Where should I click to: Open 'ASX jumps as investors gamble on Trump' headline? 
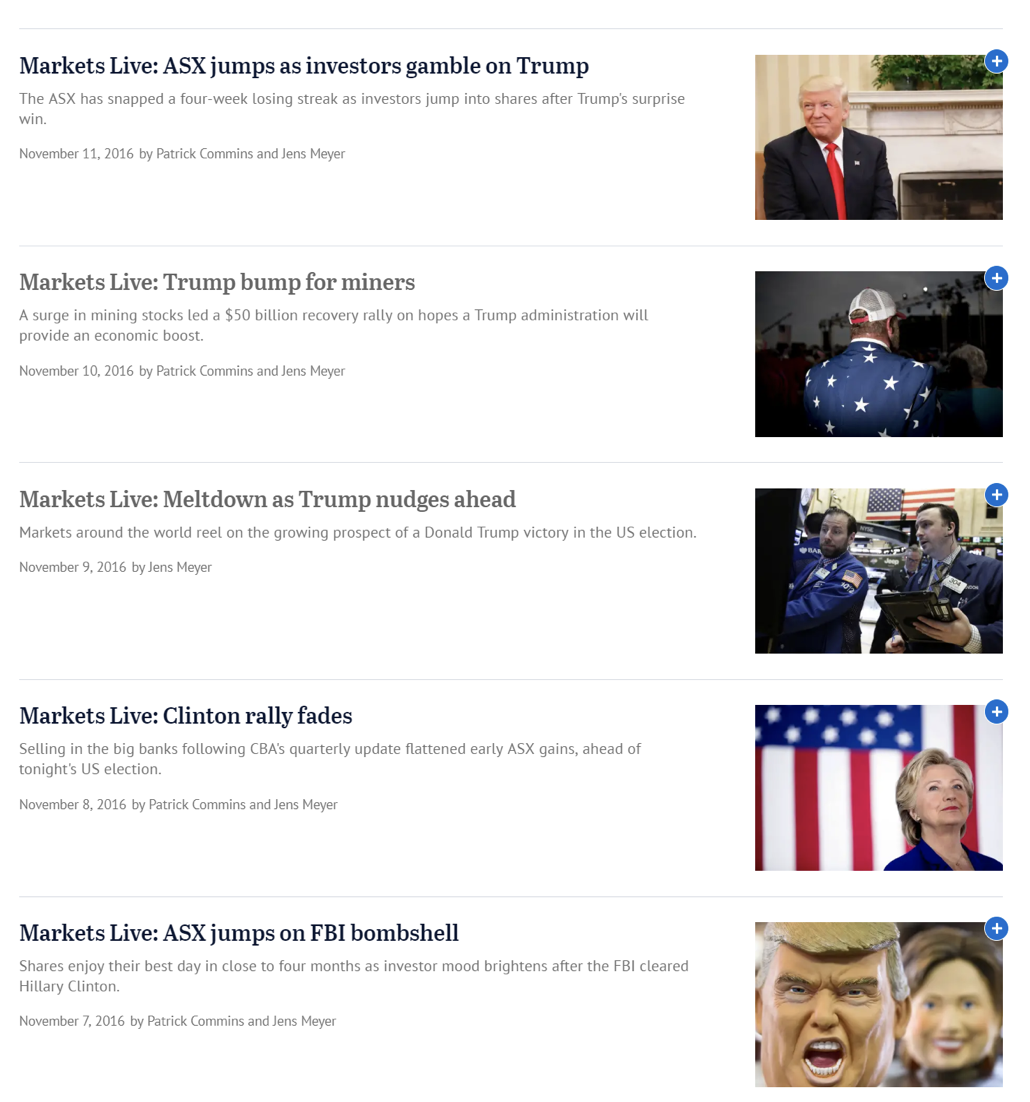tap(304, 66)
